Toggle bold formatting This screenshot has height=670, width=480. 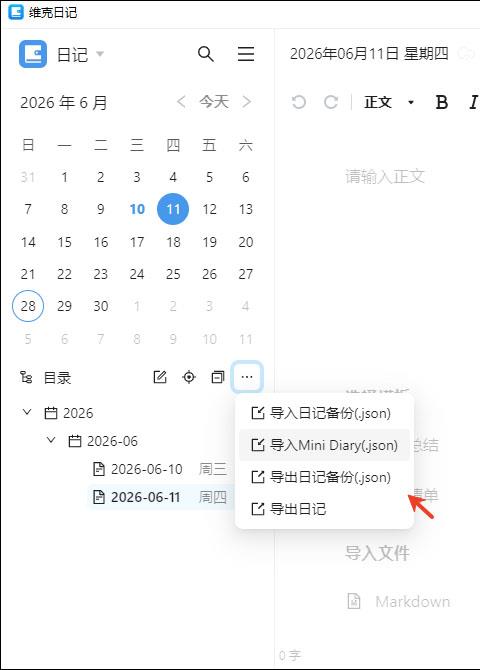pos(442,102)
